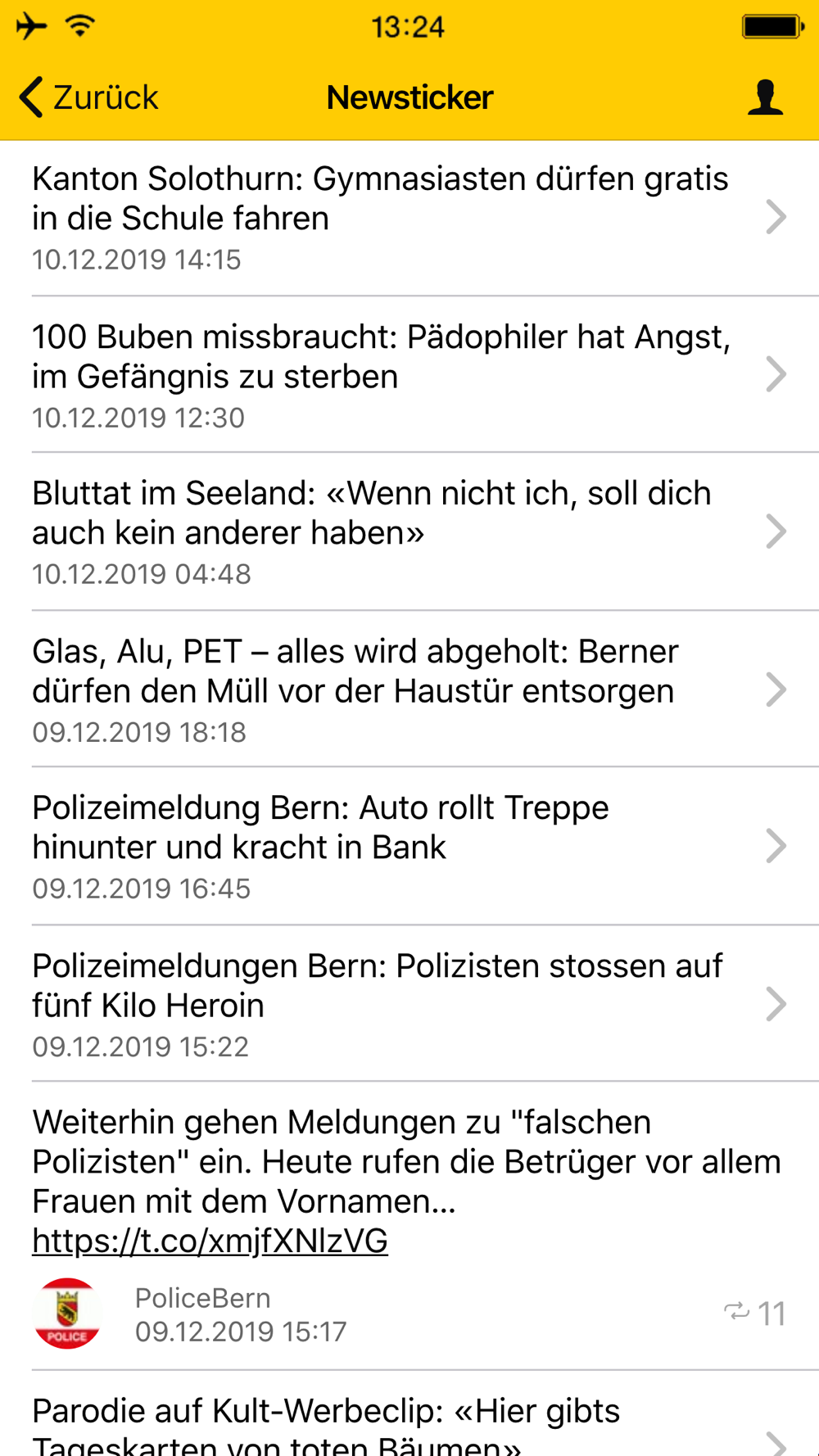Go back with the Zurück button
The height and width of the screenshot is (1456, 819).
[88, 97]
